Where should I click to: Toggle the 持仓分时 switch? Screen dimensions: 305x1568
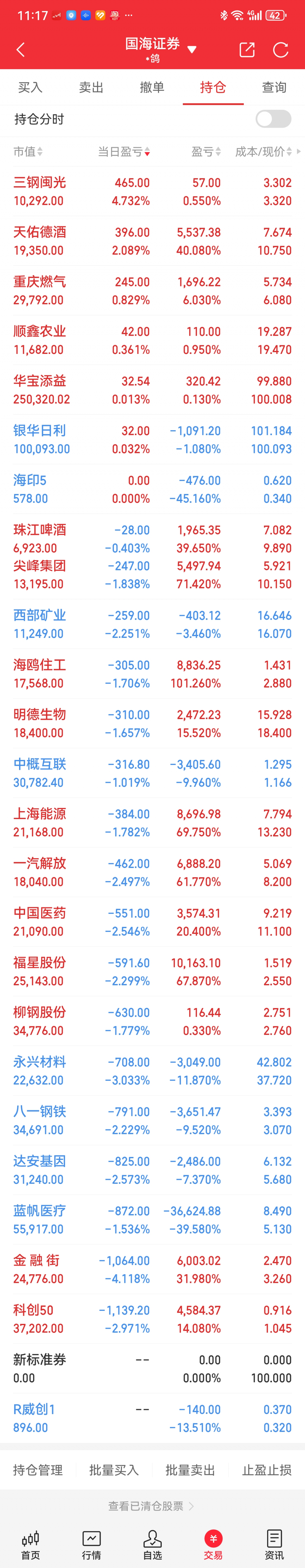click(x=273, y=119)
